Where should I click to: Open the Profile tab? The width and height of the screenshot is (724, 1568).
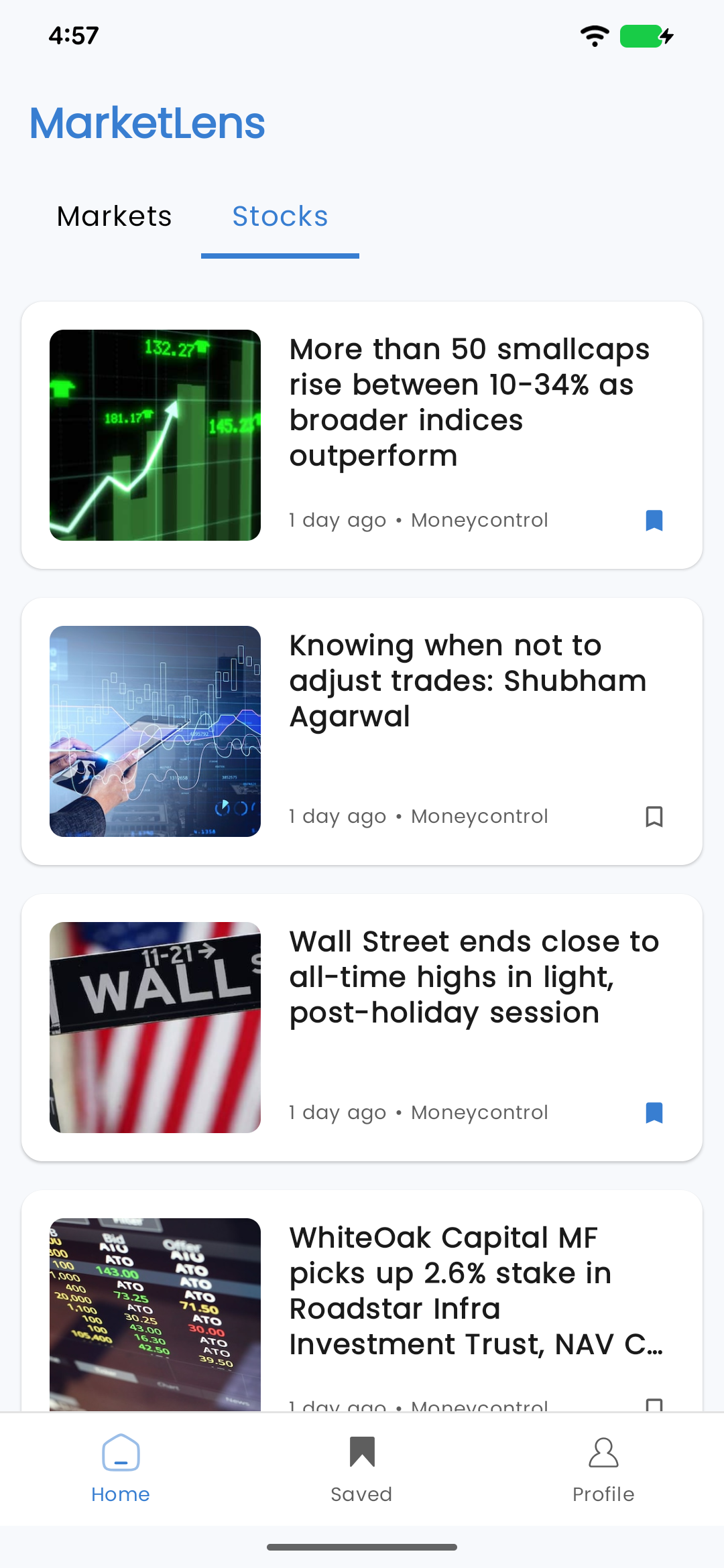pos(603,1469)
